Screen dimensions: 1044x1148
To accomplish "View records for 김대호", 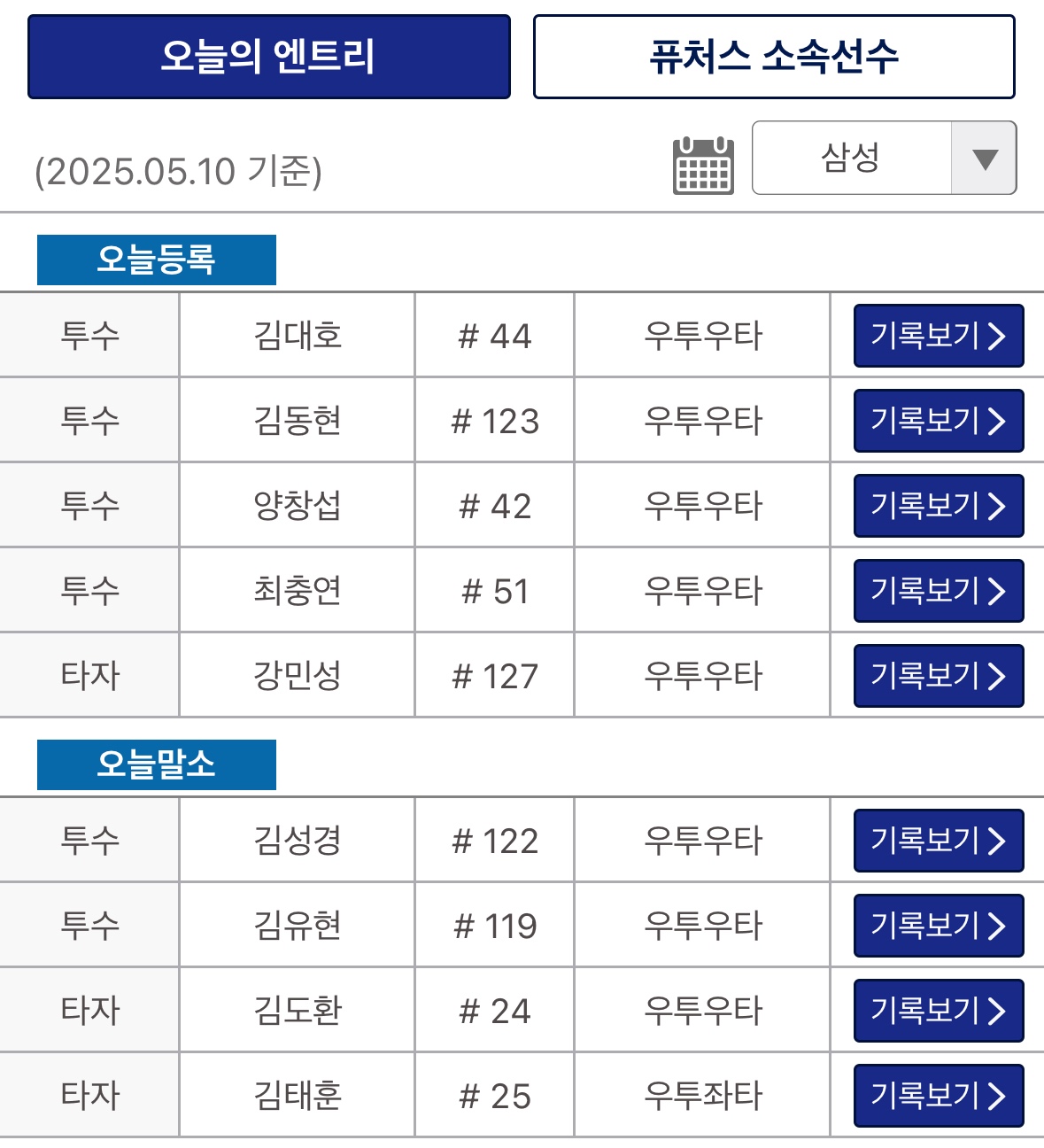I will [x=939, y=336].
